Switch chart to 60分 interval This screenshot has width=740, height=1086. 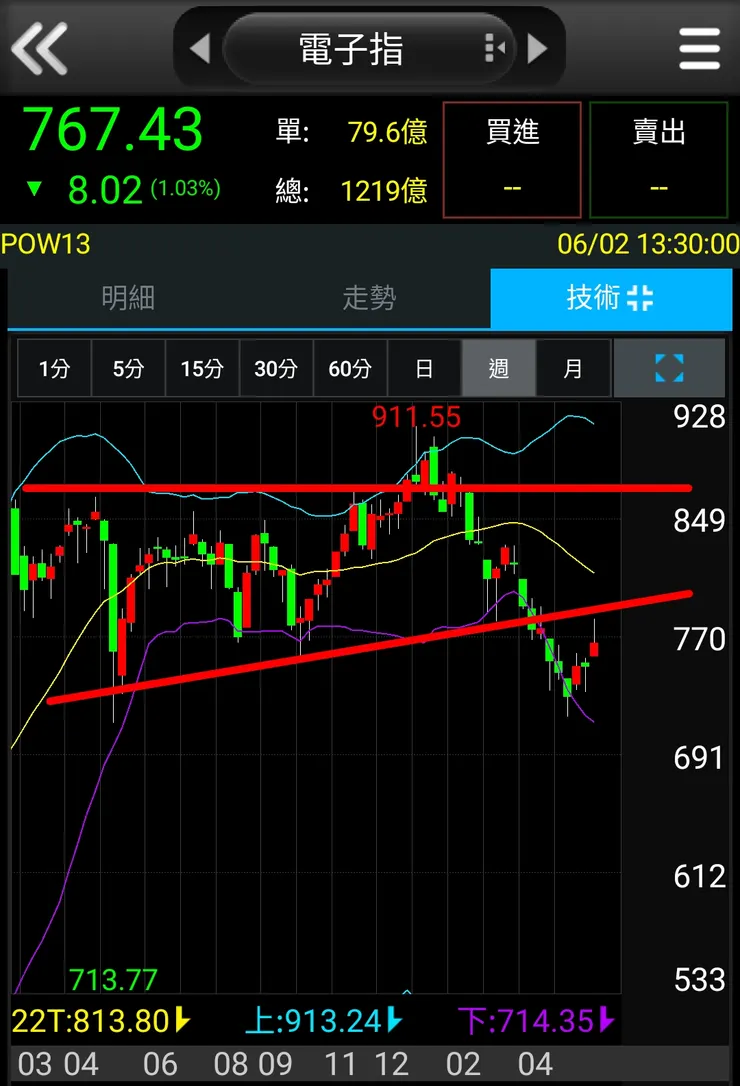tap(350, 369)
